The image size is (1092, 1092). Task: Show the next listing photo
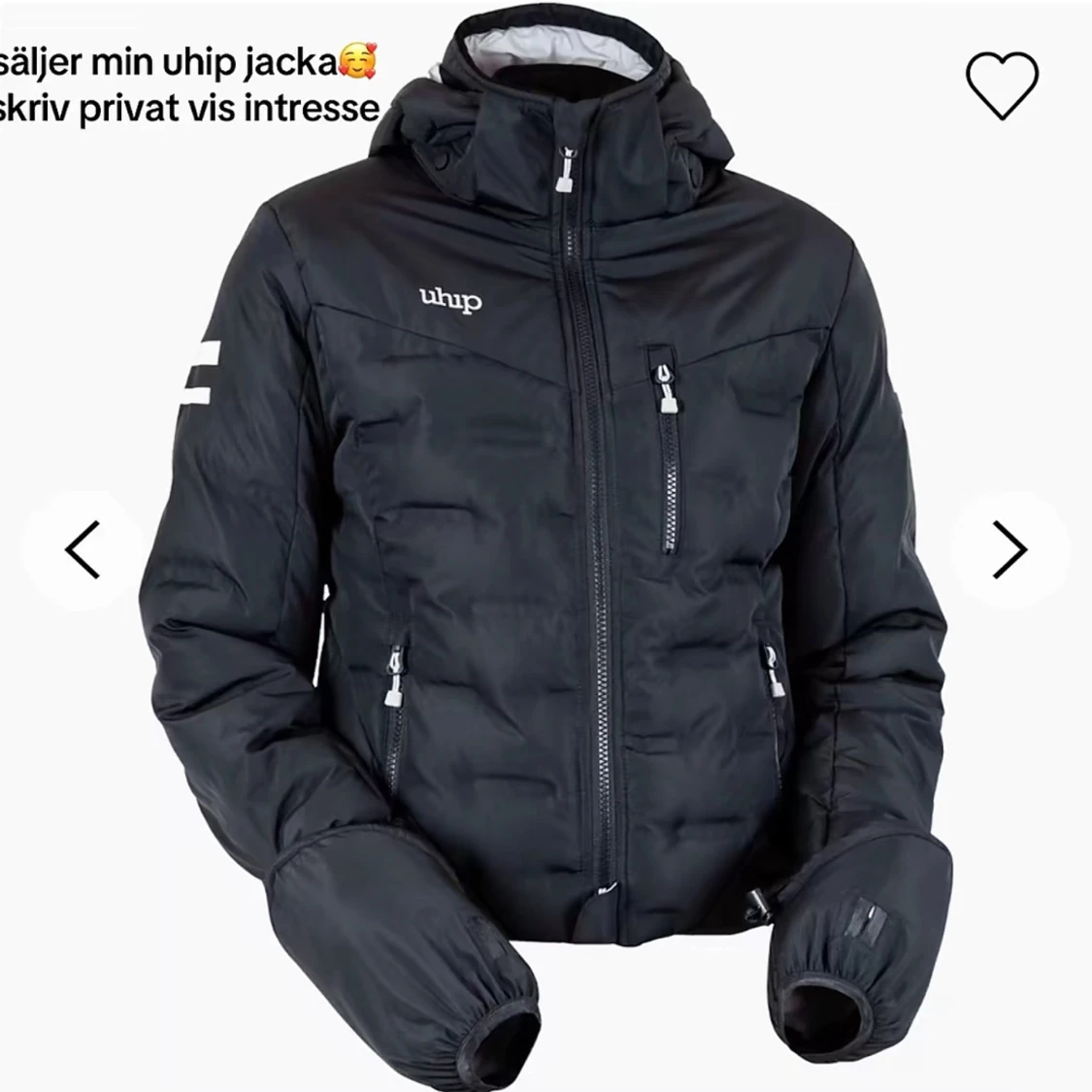point(1009,549)
